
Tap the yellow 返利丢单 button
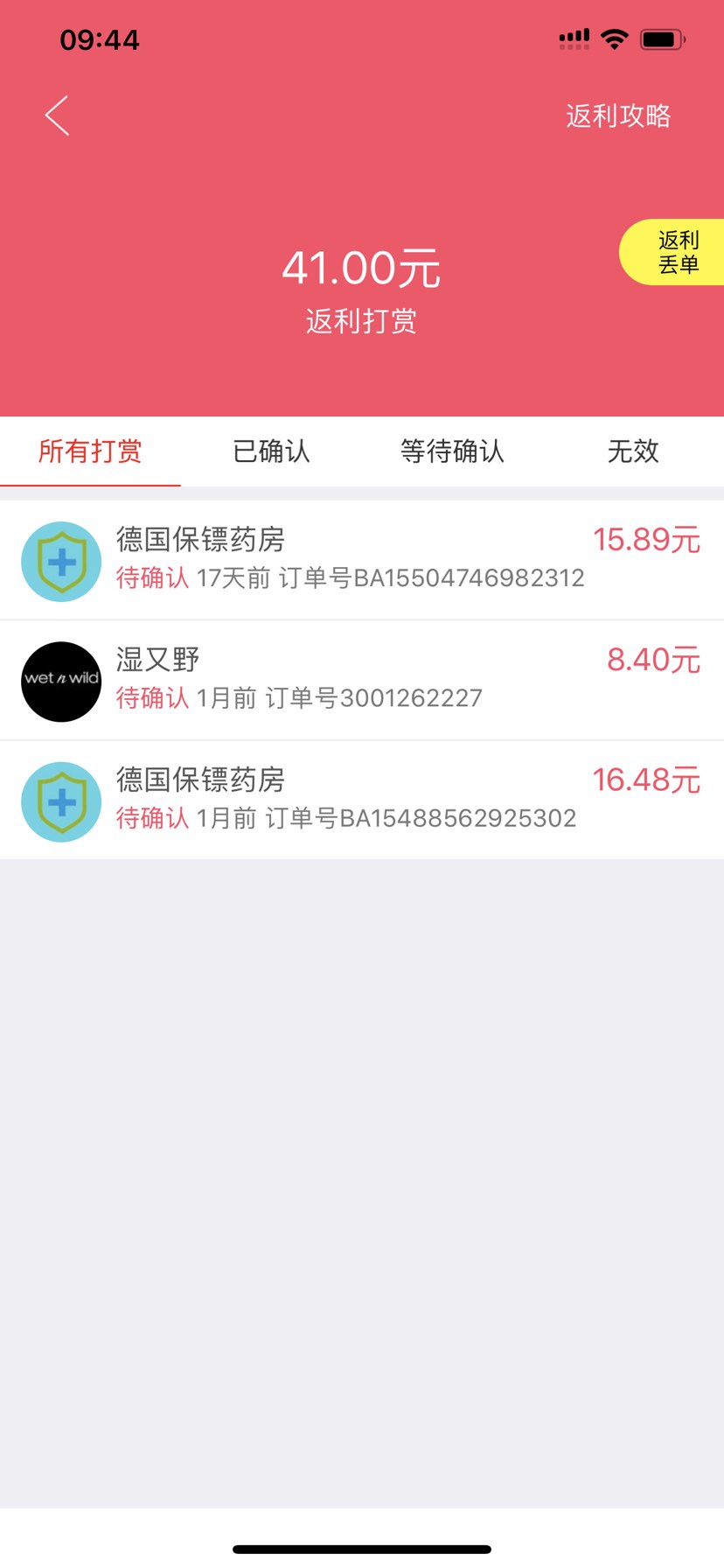click(672, 252)
